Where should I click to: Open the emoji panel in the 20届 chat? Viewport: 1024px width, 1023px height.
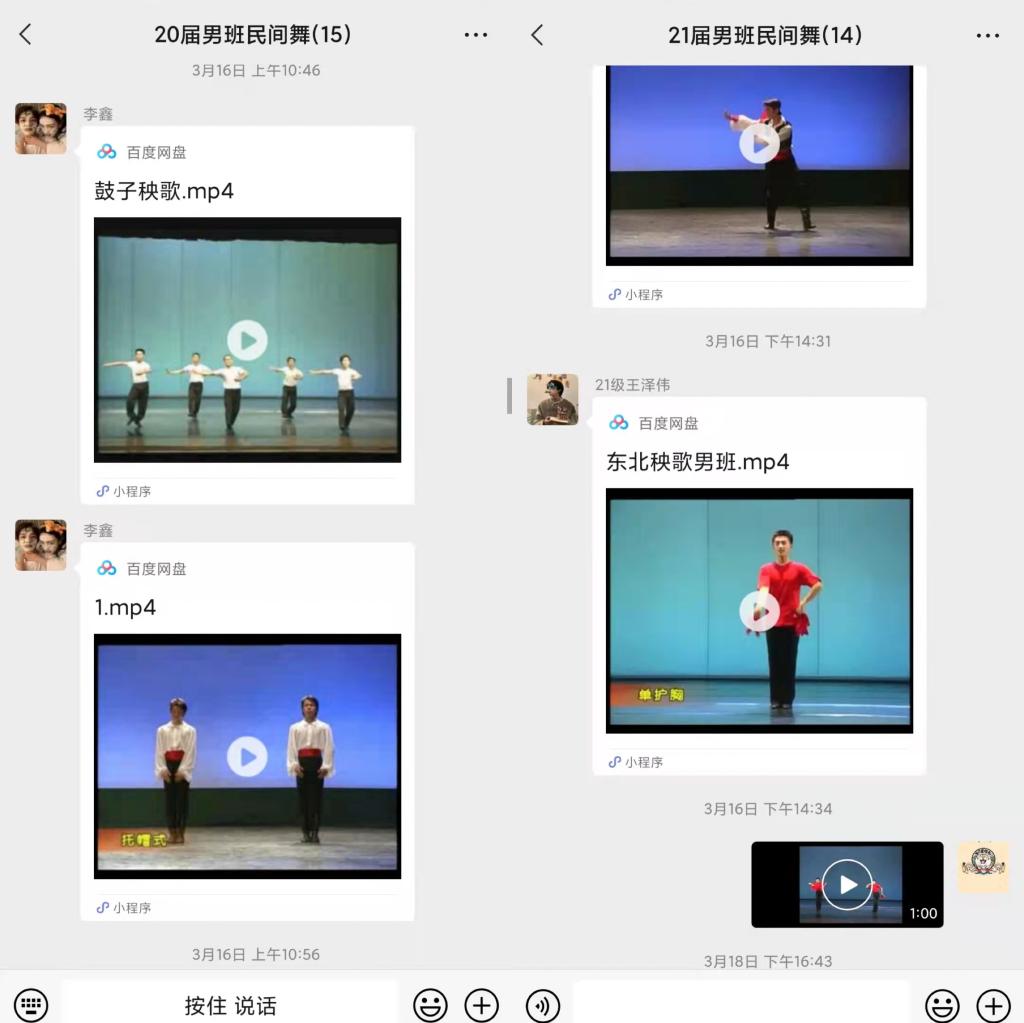click(430, 1004)
